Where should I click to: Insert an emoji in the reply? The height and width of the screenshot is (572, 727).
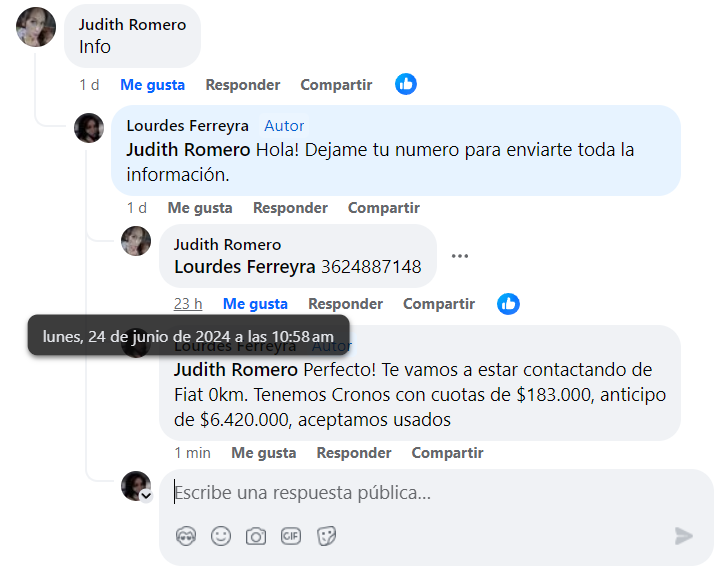(x=221, y=536)
